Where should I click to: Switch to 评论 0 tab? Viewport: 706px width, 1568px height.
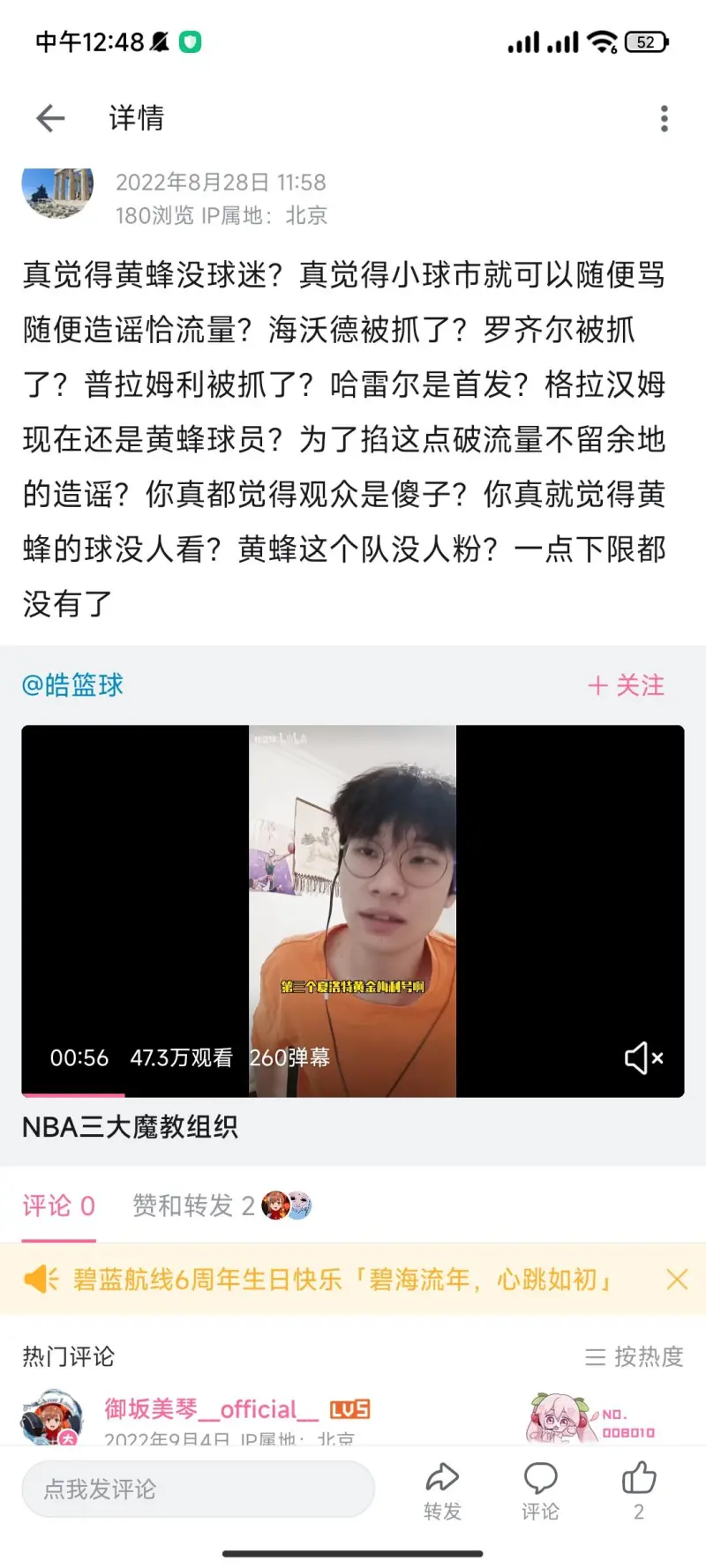[58, 1206]
